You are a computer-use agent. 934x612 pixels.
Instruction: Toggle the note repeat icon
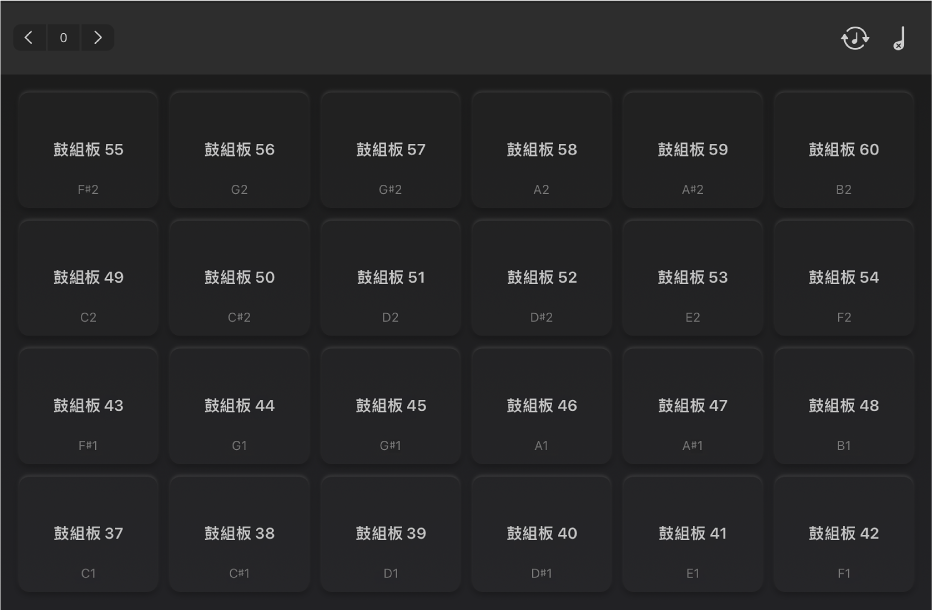click(x=855, y=39)
